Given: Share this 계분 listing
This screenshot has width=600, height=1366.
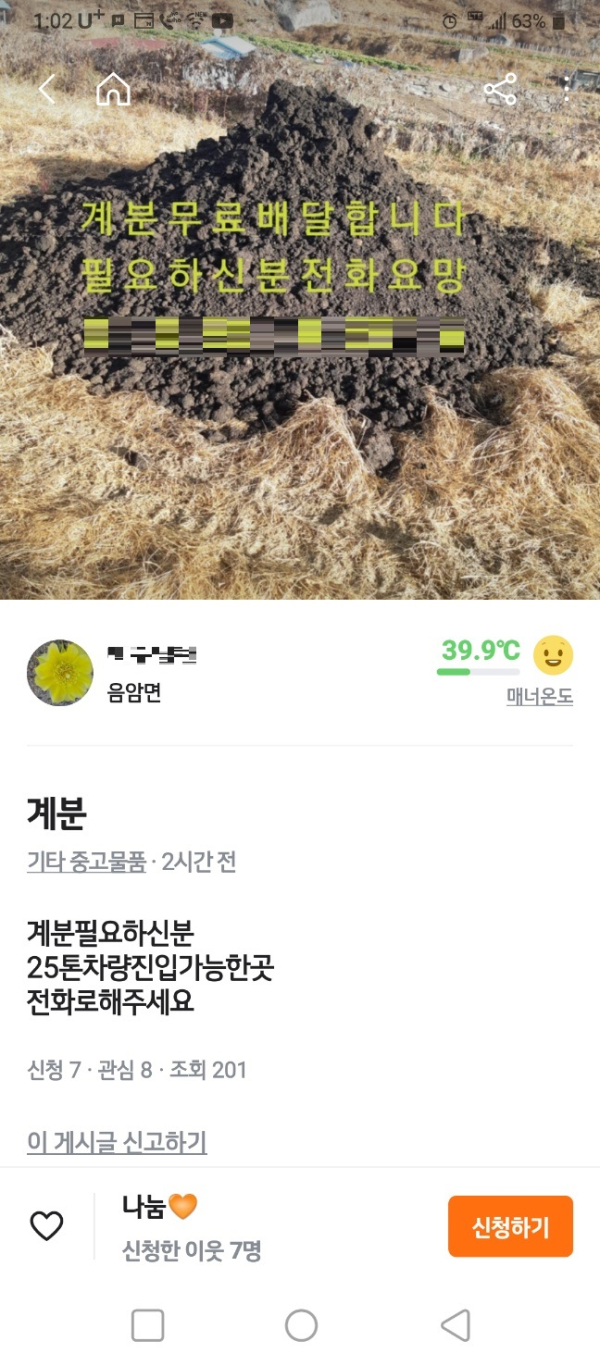Looking at the screenshot, I should (500, 90).
